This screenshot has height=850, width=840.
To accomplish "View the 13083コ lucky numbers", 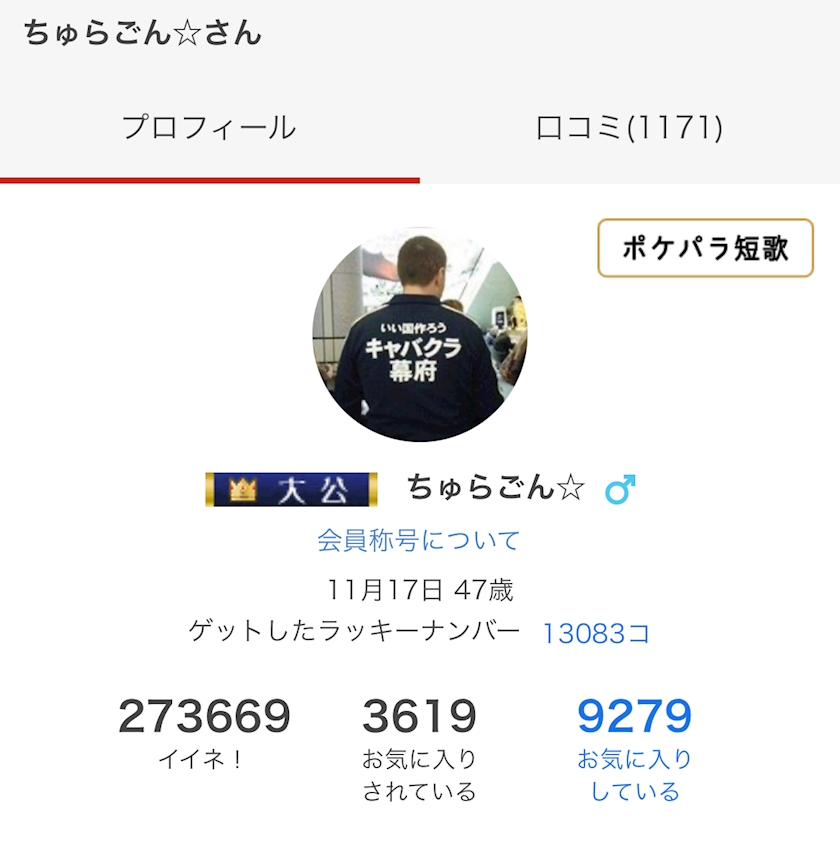I will pos(596,633).
